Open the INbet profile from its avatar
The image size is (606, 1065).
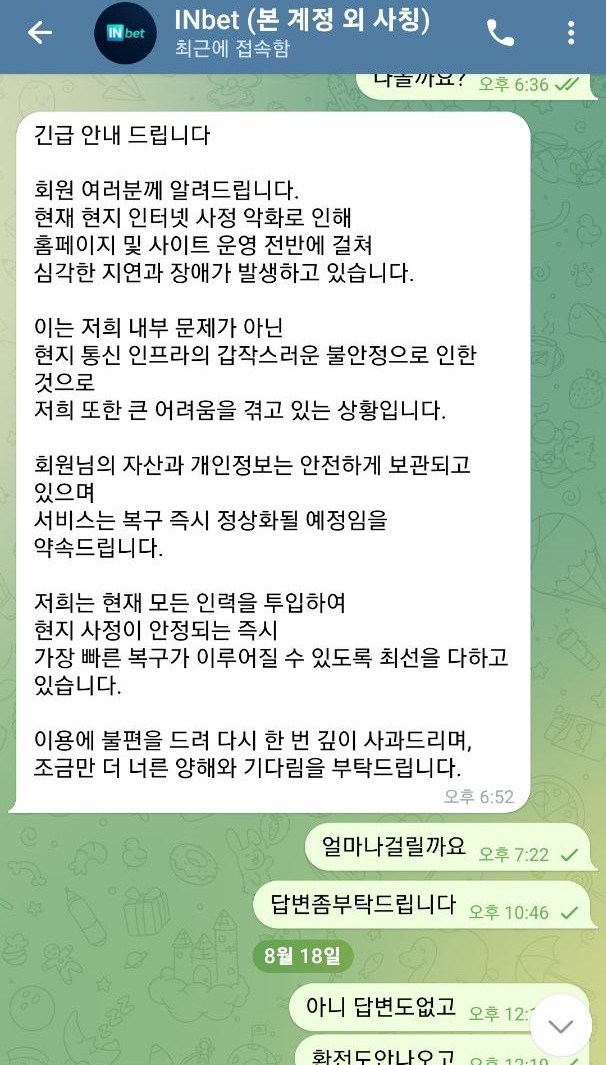[125, 34]
